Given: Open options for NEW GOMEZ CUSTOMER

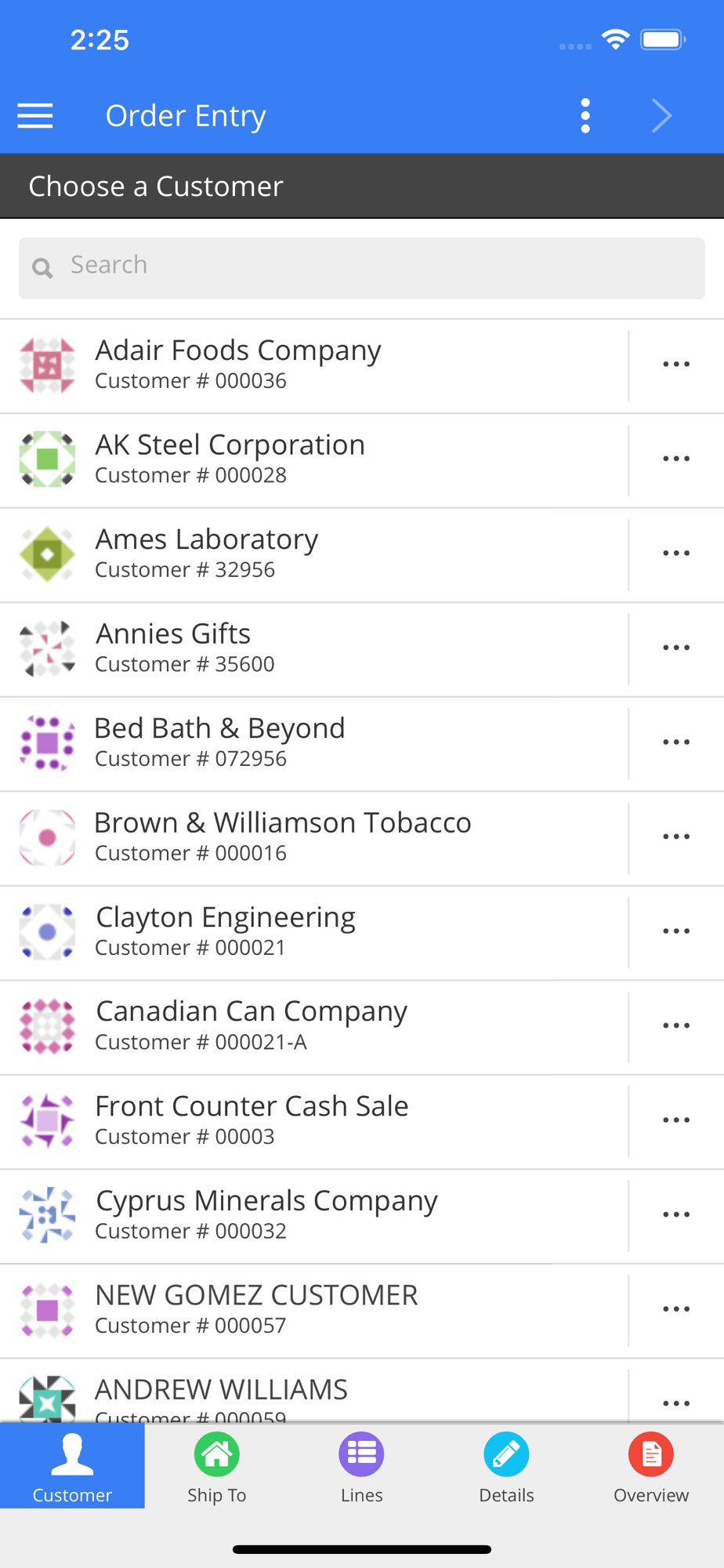Looking at the screenshot, I should [x=676, y=1311].
